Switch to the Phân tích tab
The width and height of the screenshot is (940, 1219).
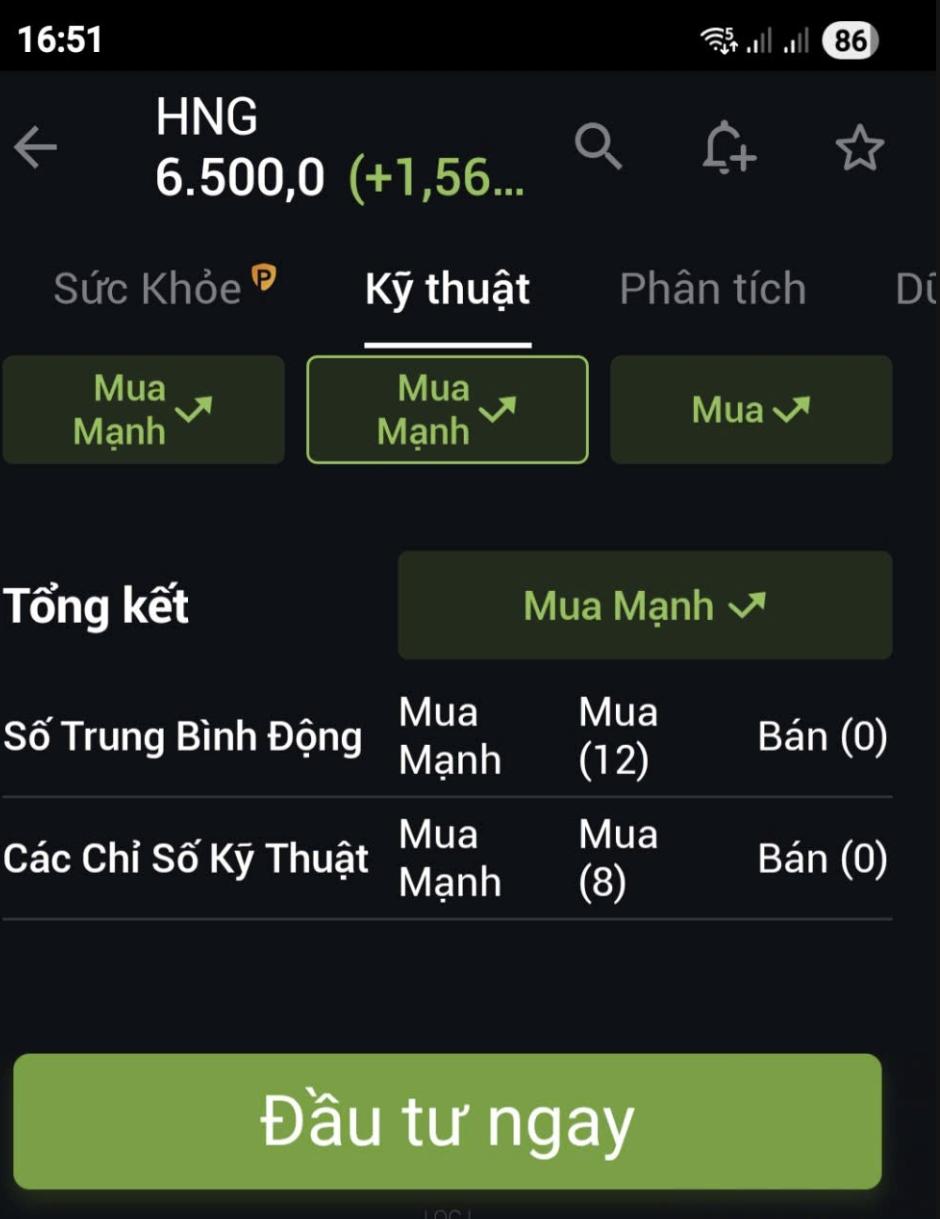pos(712,289)
